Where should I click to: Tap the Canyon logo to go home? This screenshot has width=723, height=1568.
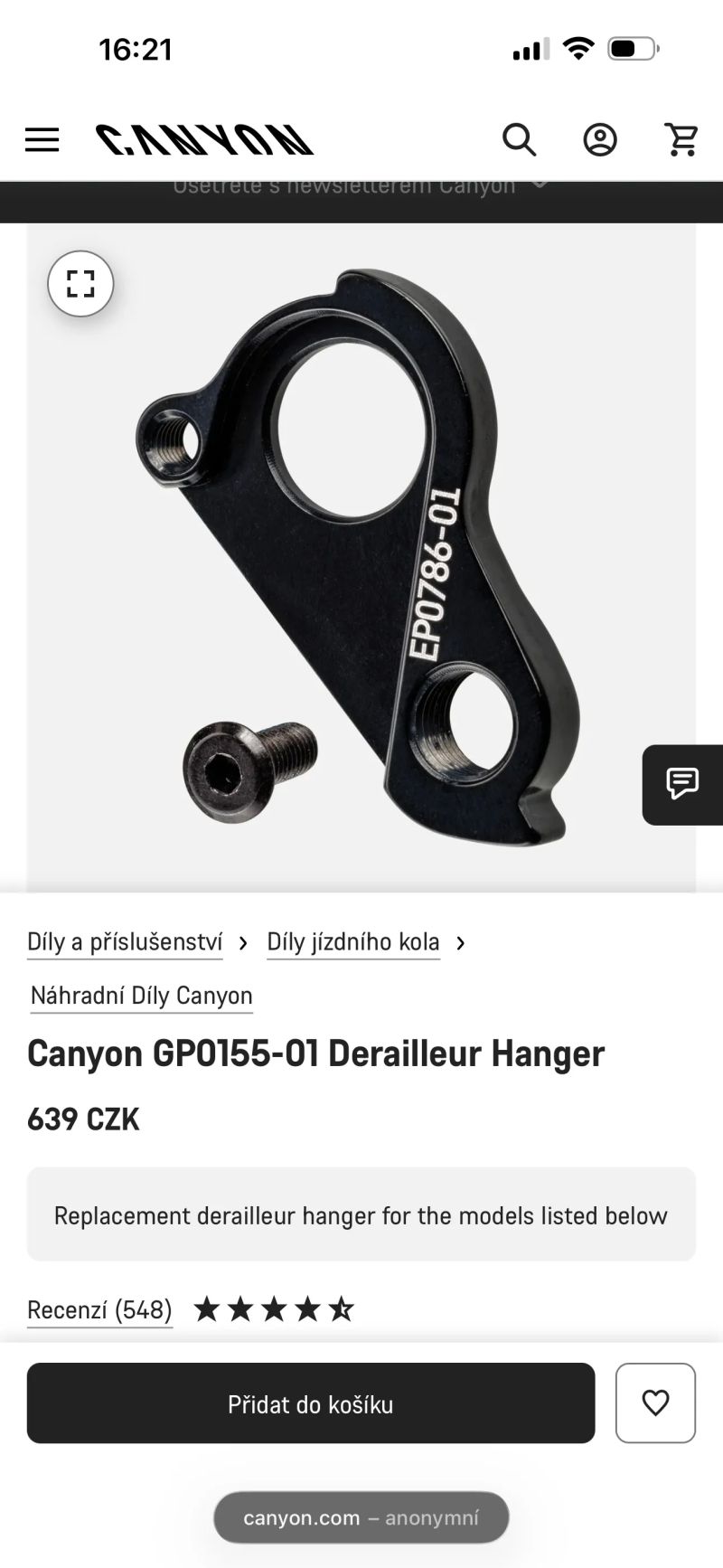pos(204,140)
